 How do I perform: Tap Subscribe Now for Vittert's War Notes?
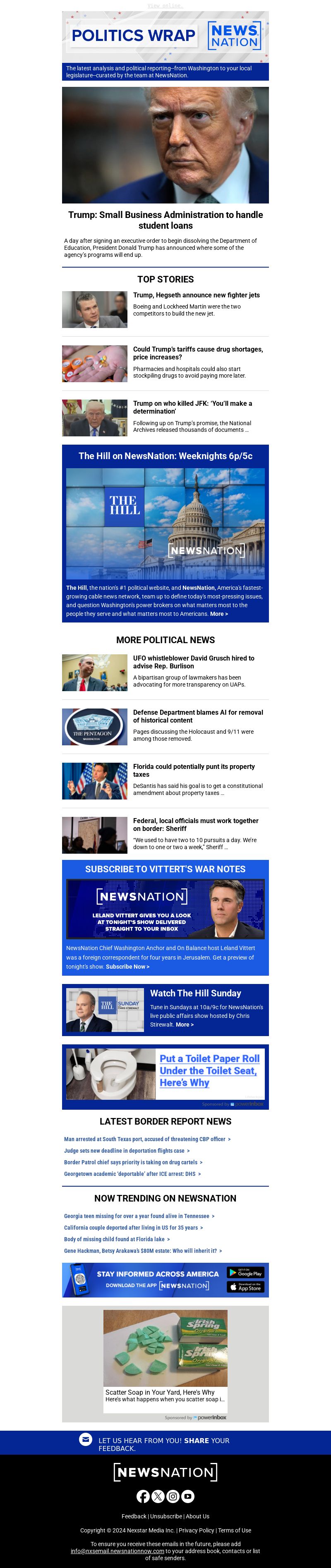(127, 966)
